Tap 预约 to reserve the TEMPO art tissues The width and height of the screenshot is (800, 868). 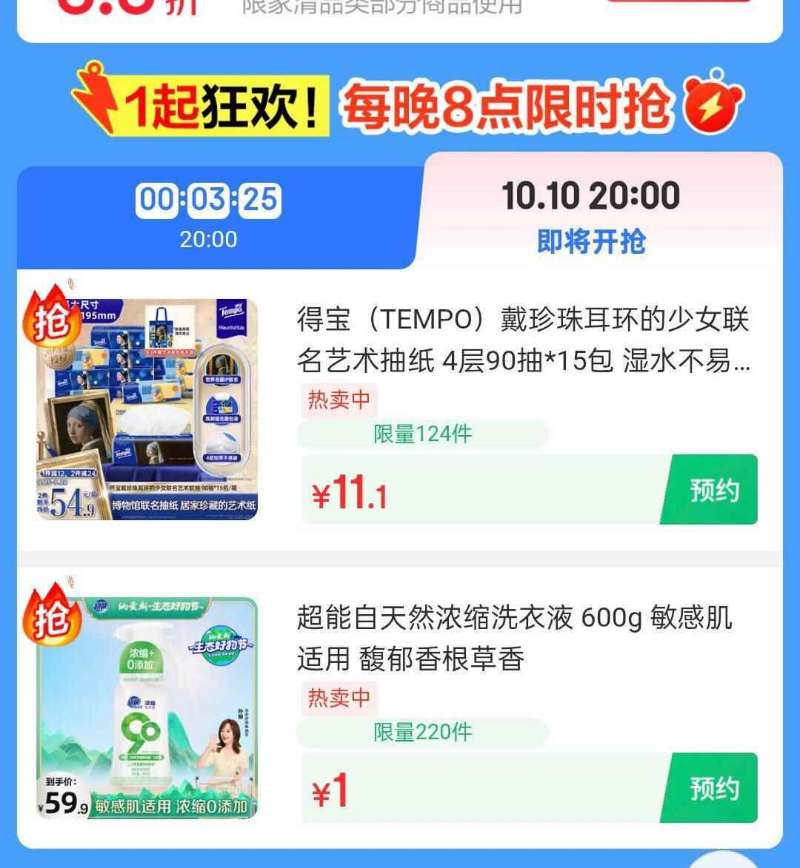714,489
